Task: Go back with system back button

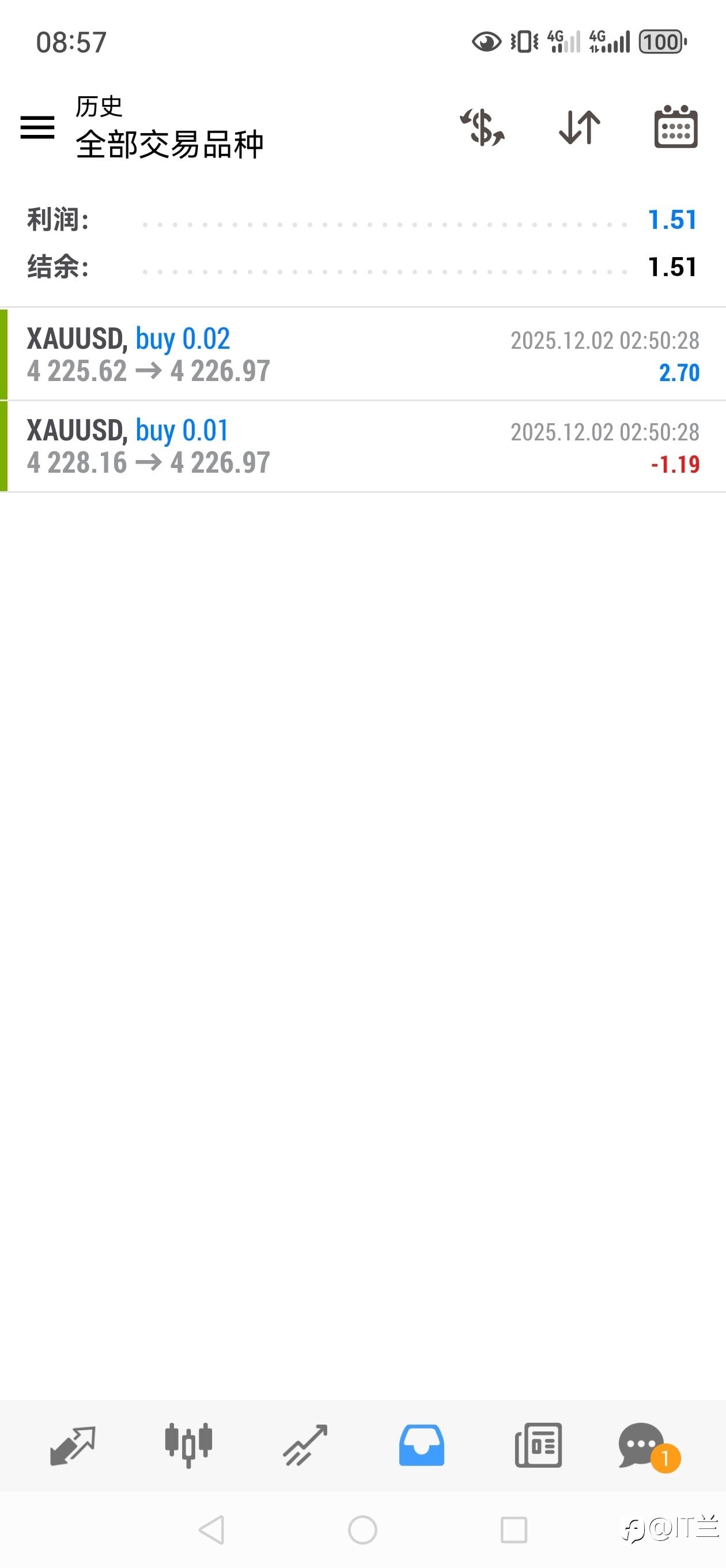Action: pyautogui.click(x=212, y=1529)
